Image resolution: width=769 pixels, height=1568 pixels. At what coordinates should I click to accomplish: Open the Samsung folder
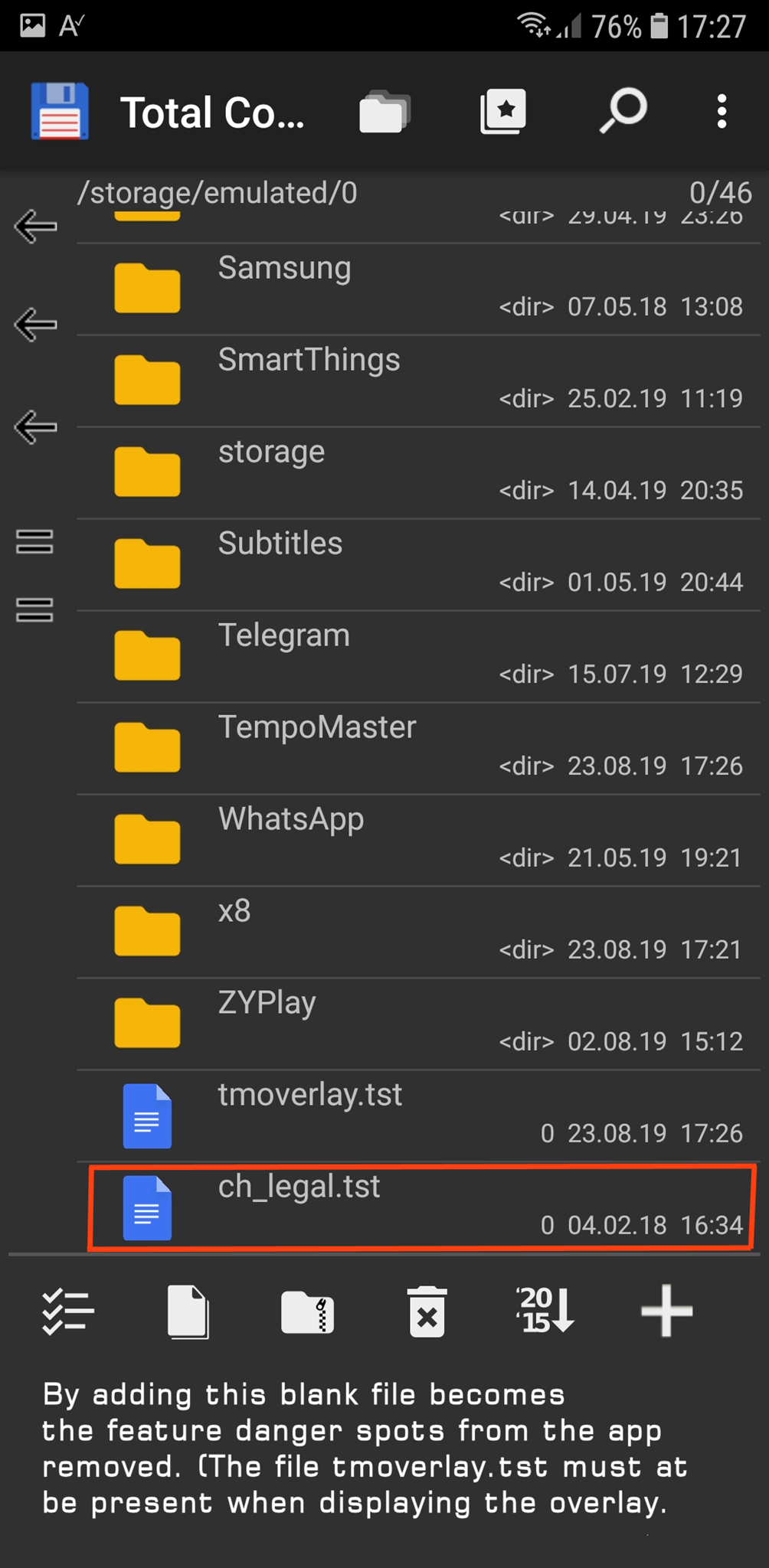(418, 289)
